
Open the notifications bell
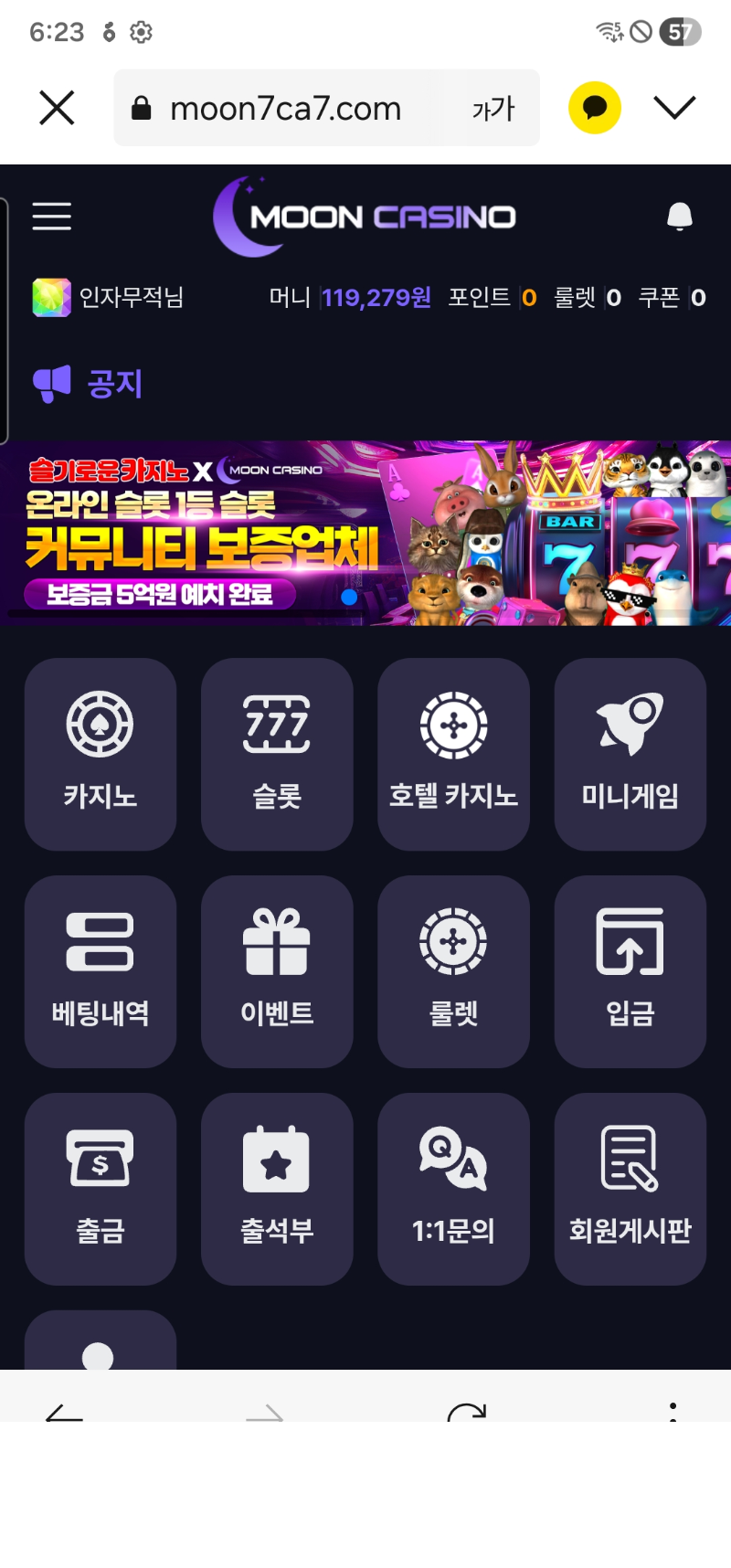tap(679, 217)
